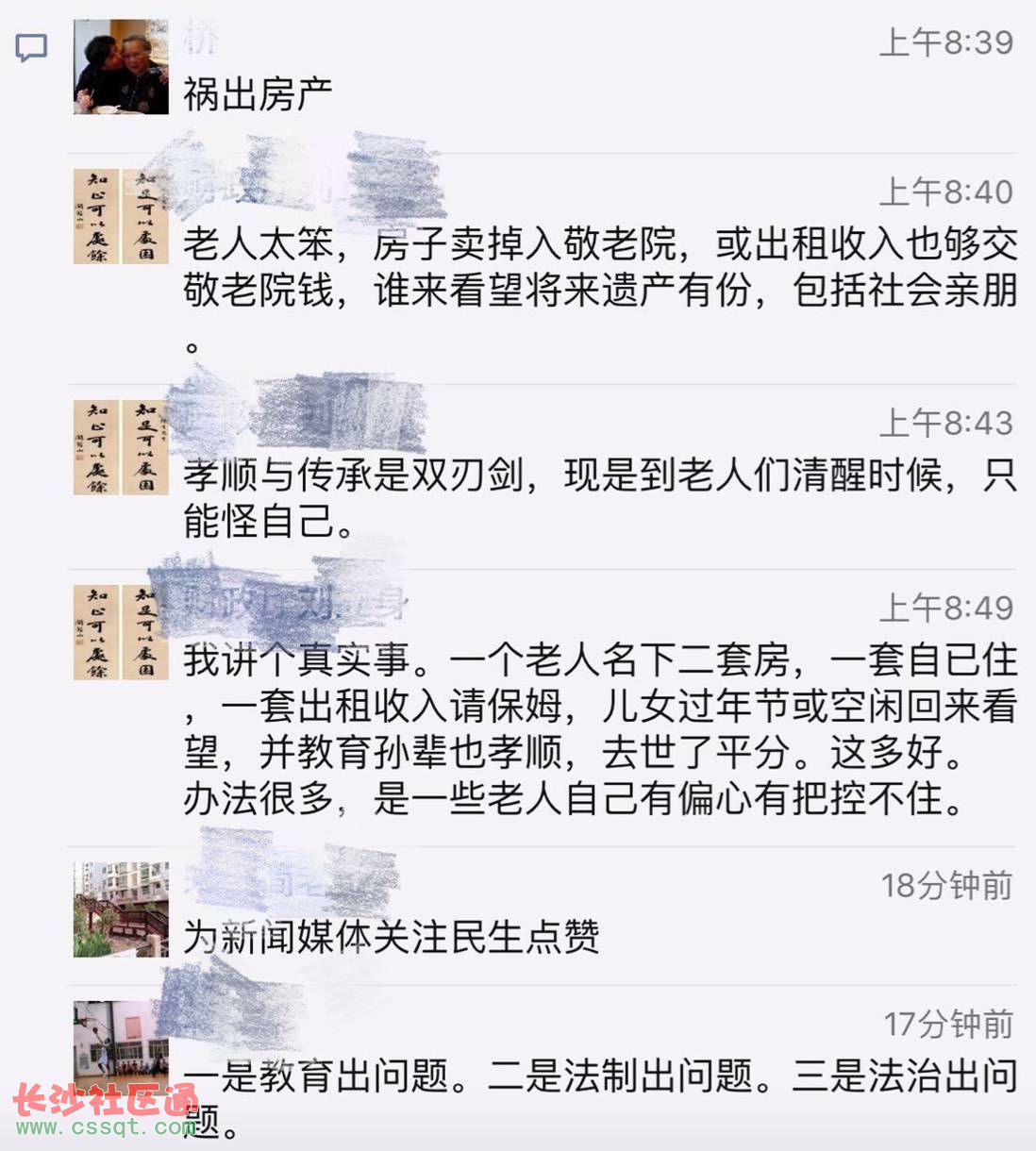The height and width of the screenshot is (1151, 1036).
Task: Reply to the 祸出房产 comment
Action: pyautogui.click(x=258, y=94)
